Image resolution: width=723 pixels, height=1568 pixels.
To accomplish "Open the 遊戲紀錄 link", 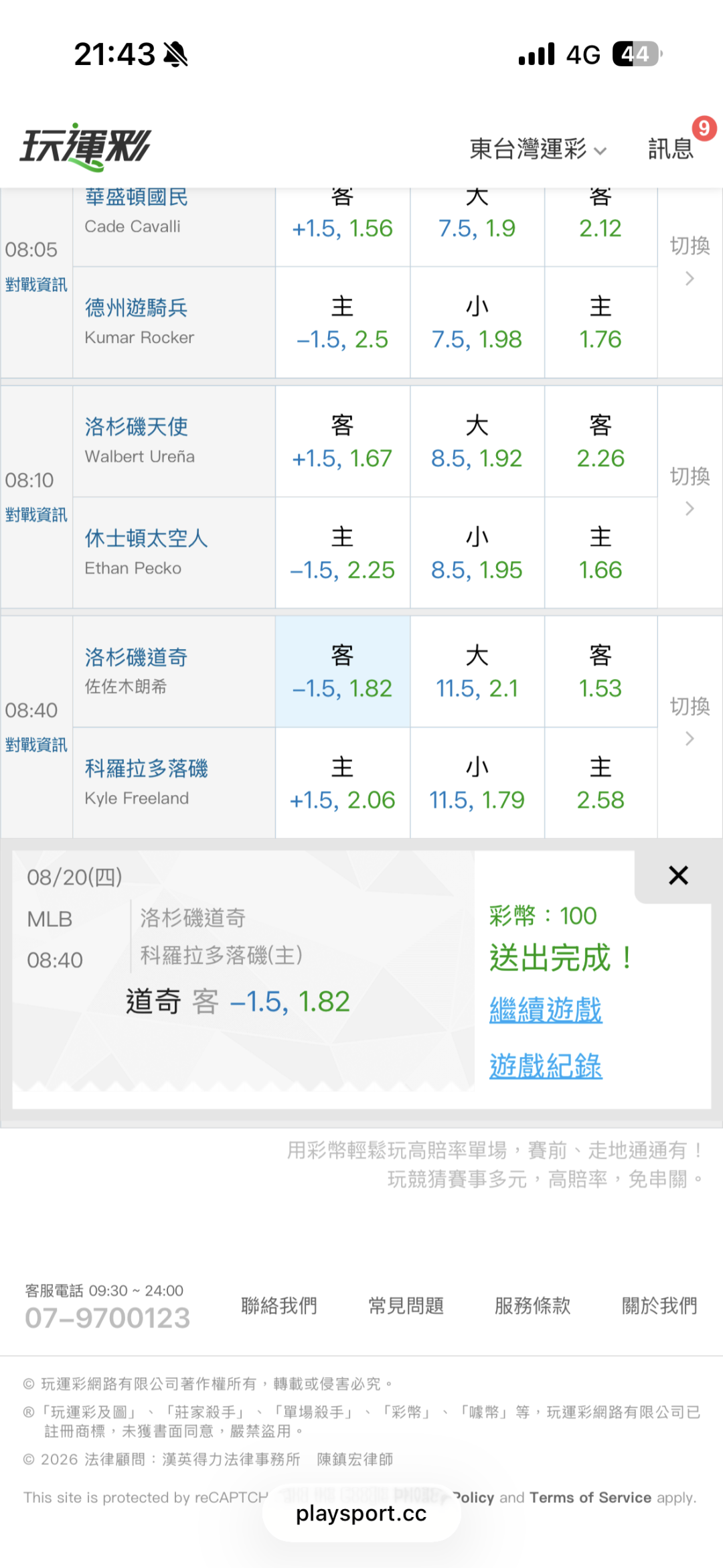I will coord(546,1066).
